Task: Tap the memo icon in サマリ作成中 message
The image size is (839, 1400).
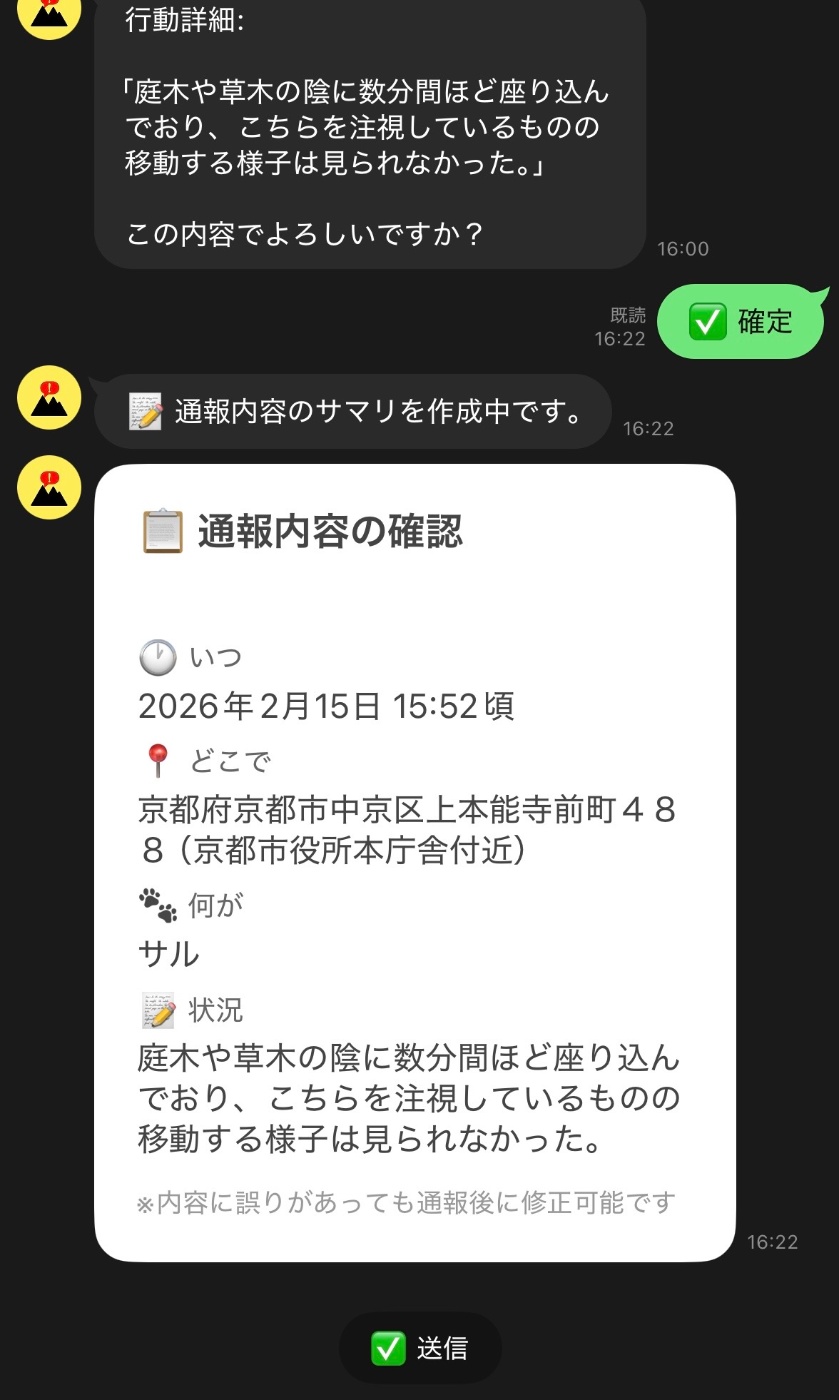Action: tap(146, 411)
